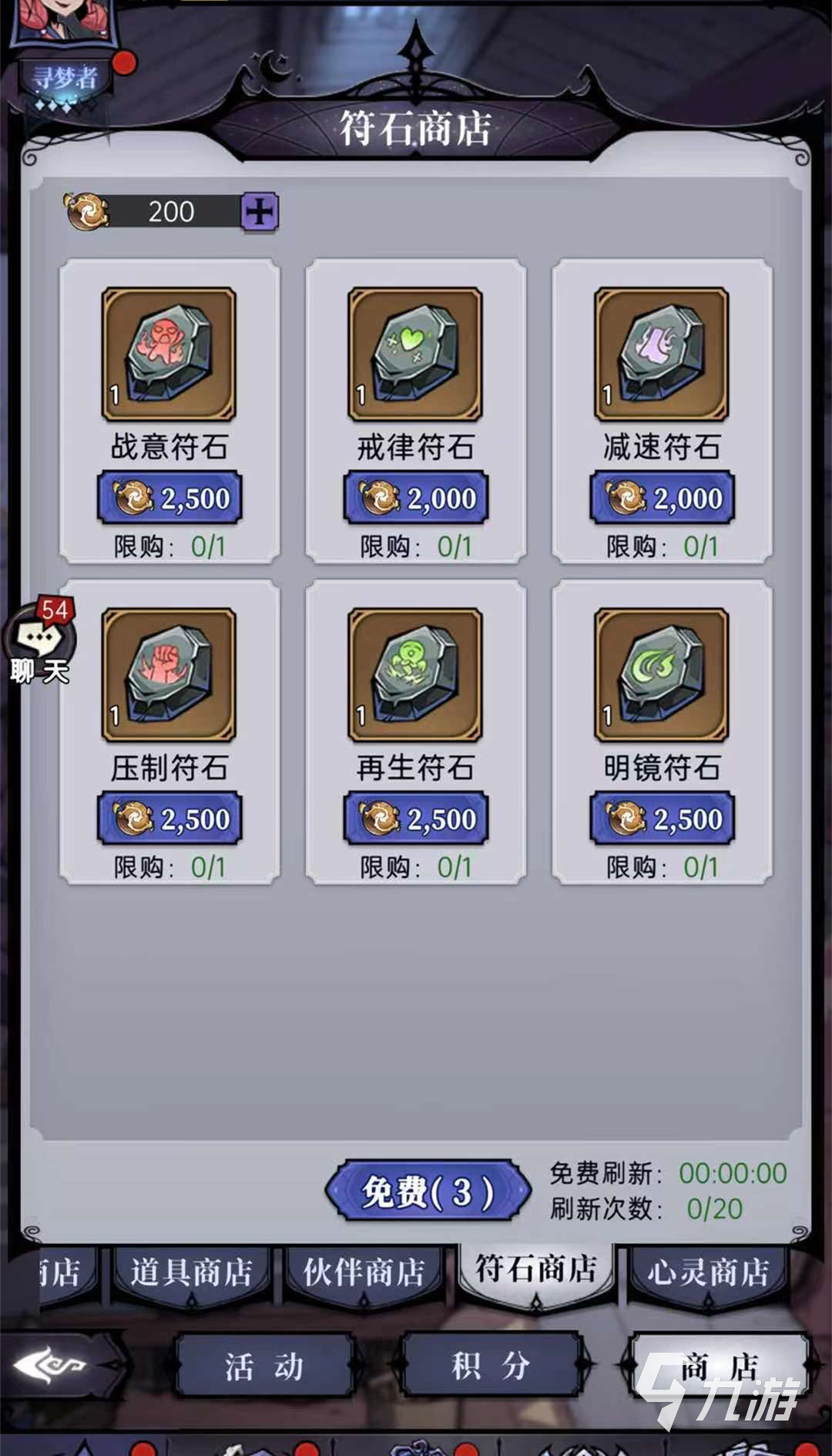View the 明镜符石 item icon details
Screen dimensions: 832x1456
tap(662, 675)
